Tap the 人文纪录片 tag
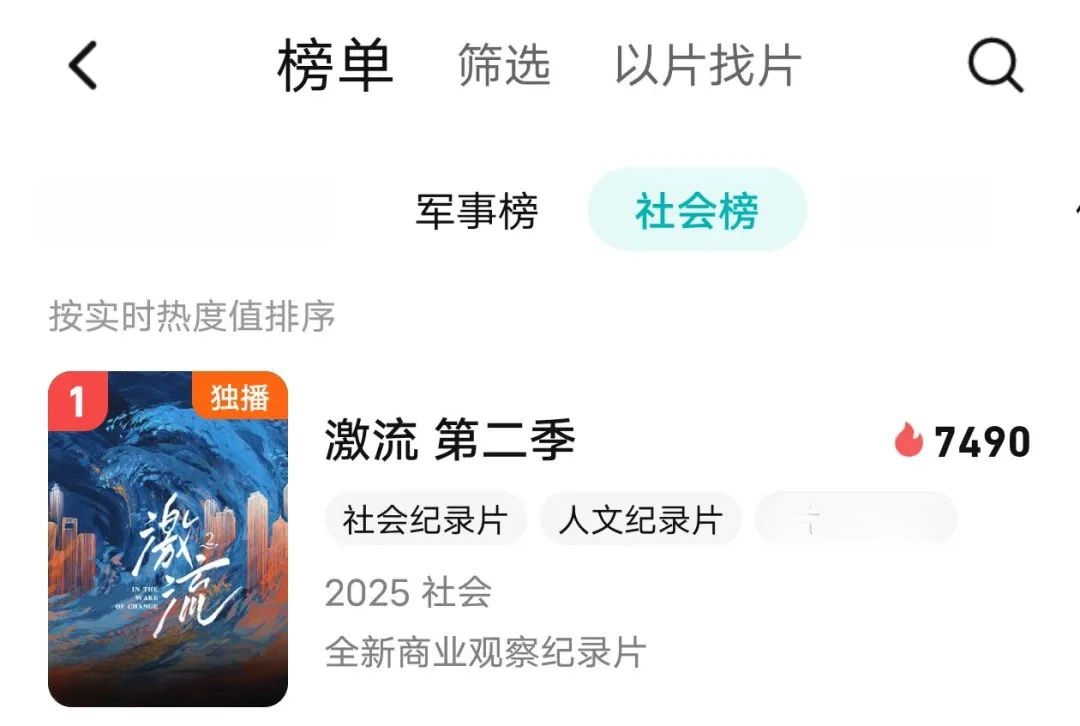Image resolution: width=1080 pixels, height=726 pixels. 640,520
